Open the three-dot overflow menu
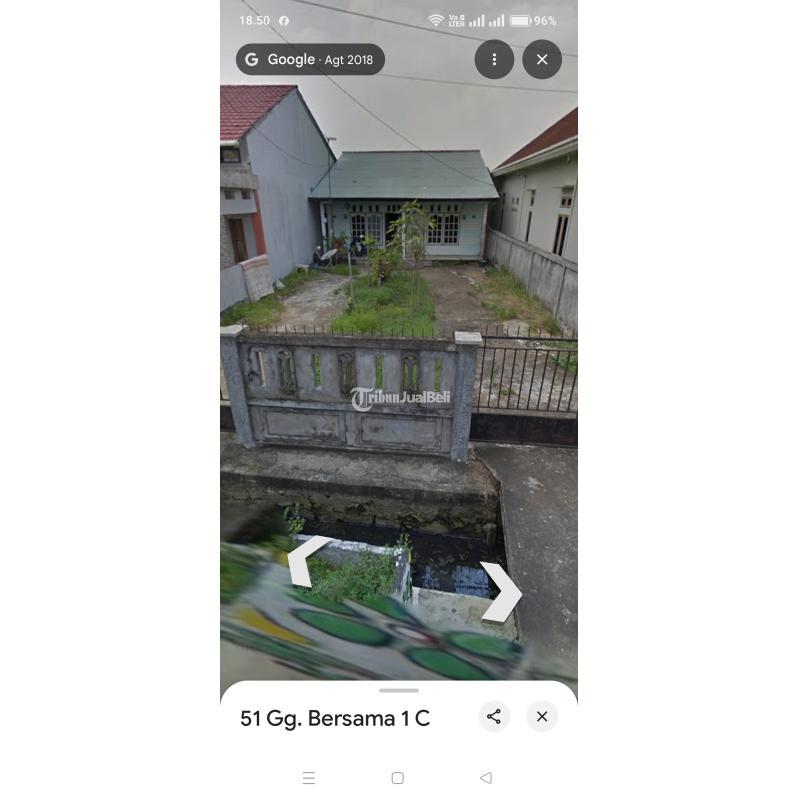 [x=494, y=60]
